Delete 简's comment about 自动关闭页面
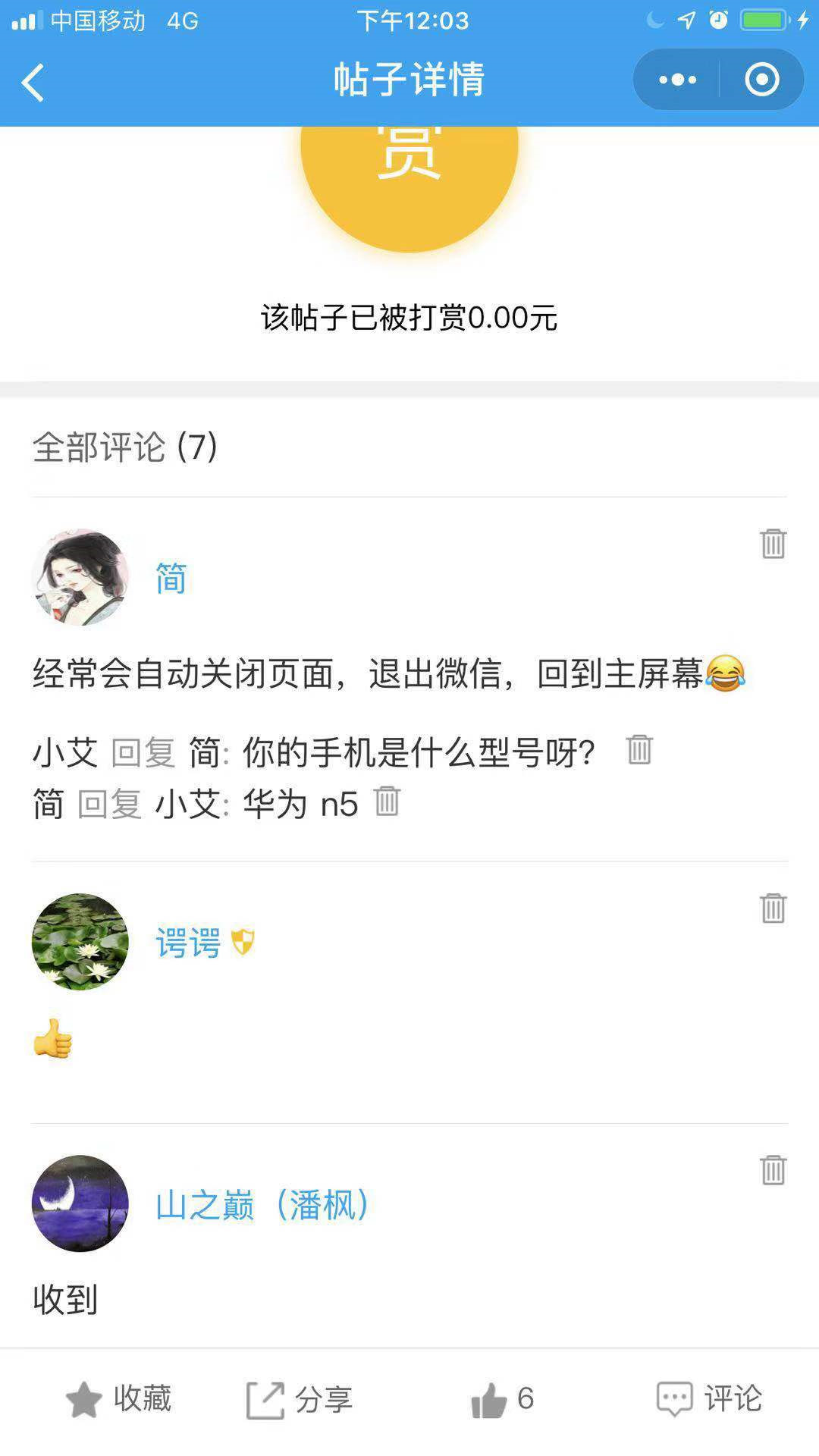Image resolution: width=819 pixels, height=1456 pixels. (x=773, y=544)
